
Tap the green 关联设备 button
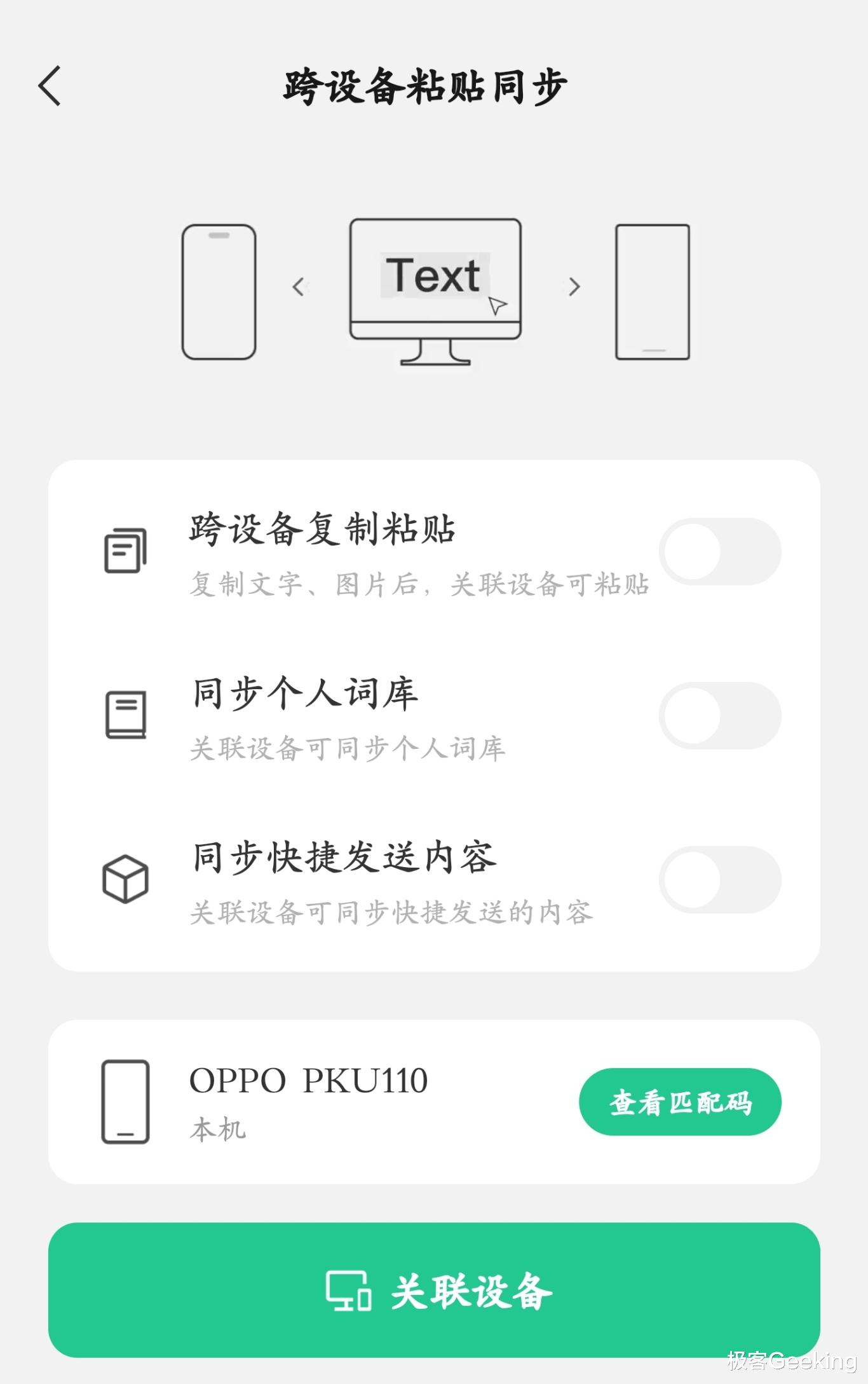pos(434,1290)
